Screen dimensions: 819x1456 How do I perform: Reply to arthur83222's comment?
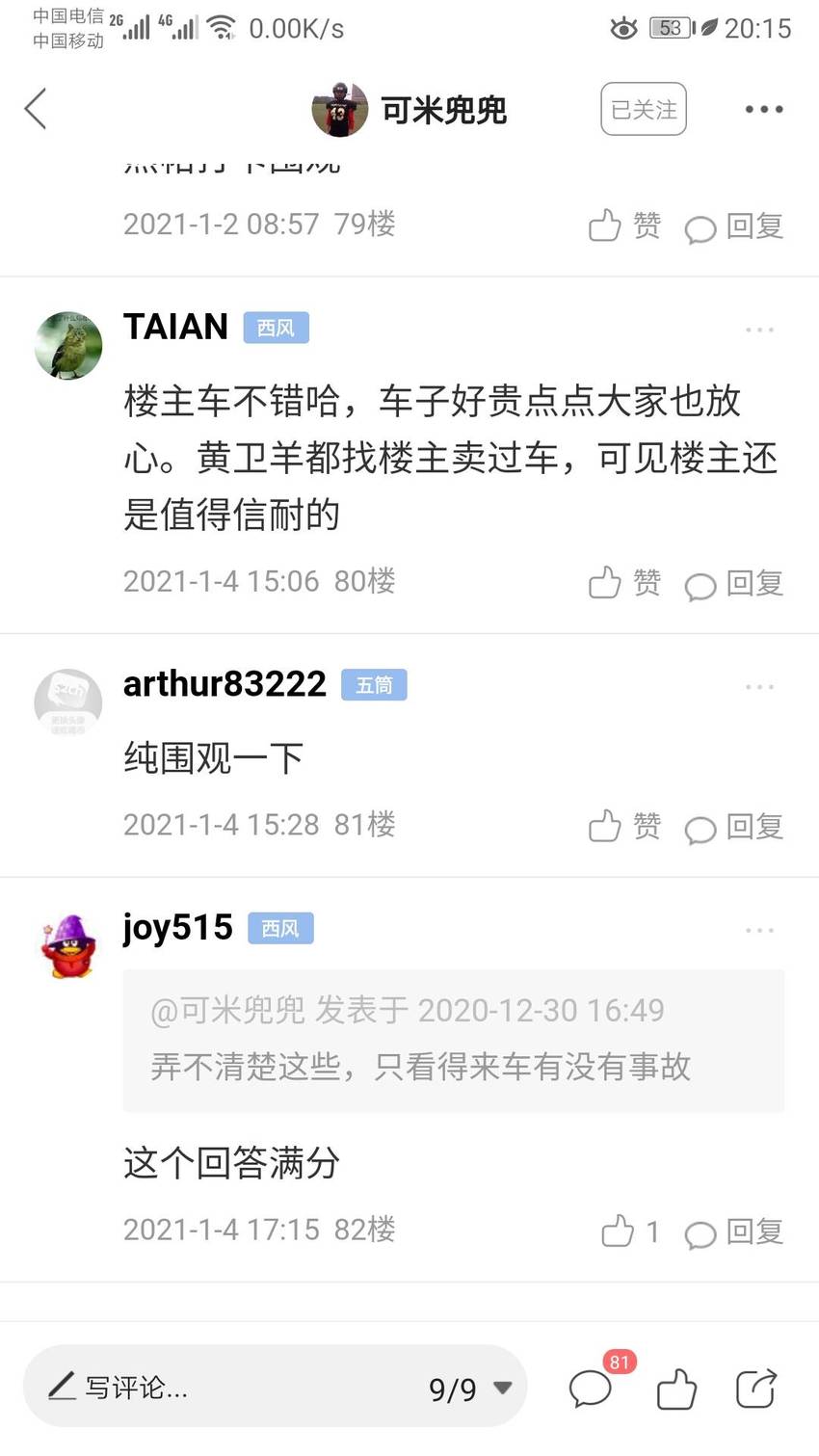[x=733, y=827]
